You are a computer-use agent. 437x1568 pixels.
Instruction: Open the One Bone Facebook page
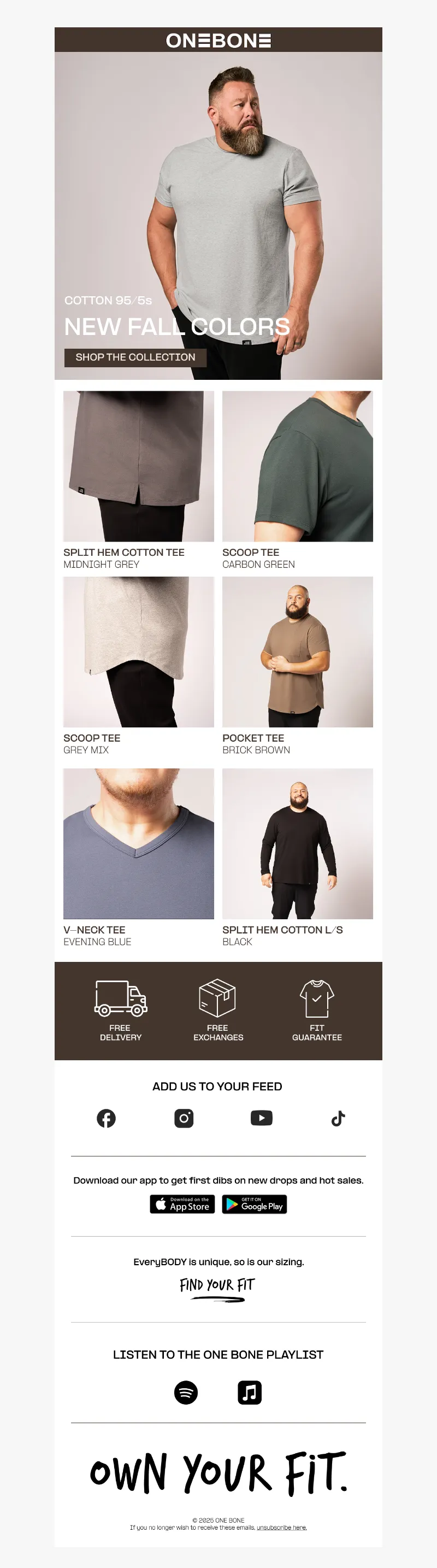[x=107, y=1118]
